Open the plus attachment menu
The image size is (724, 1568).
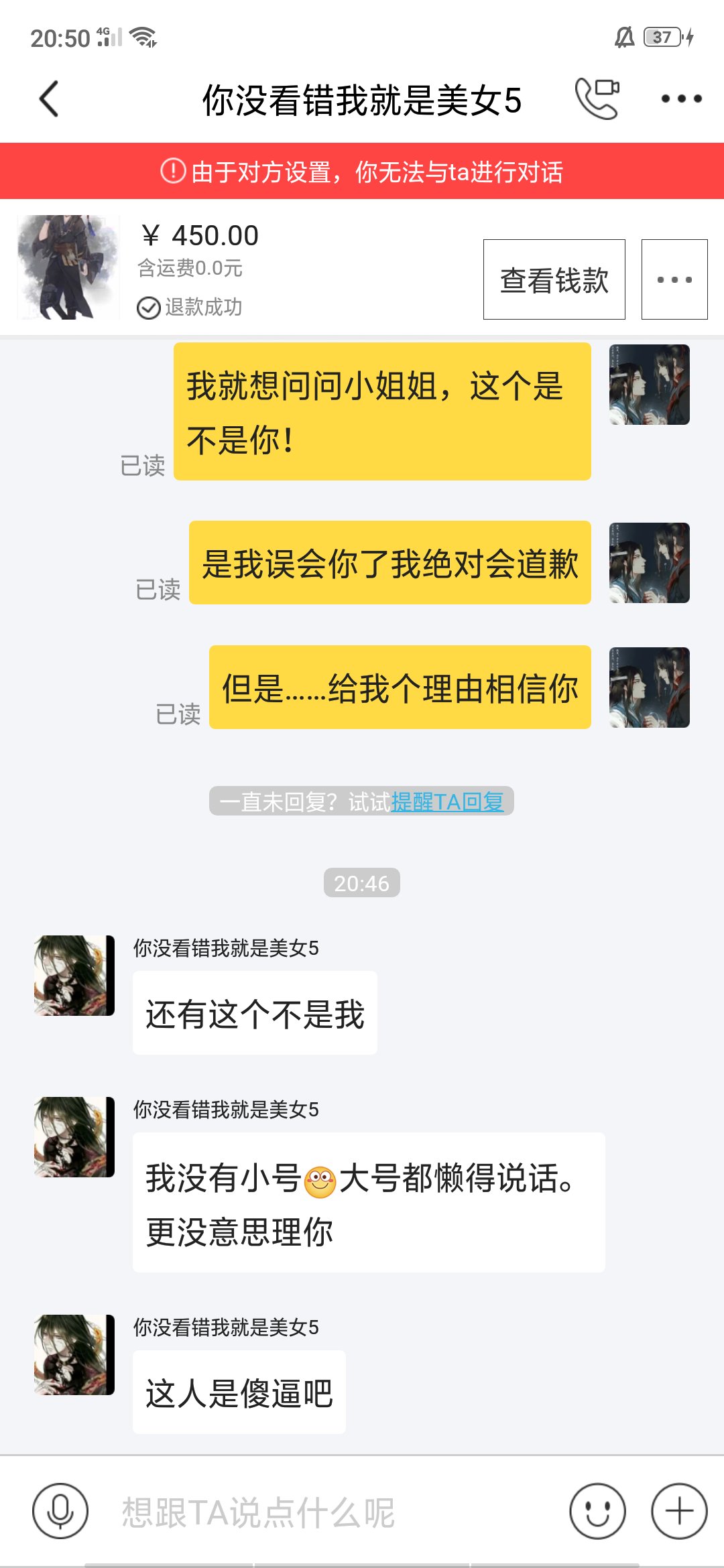pyautogui.click(x=679, y=1512)
